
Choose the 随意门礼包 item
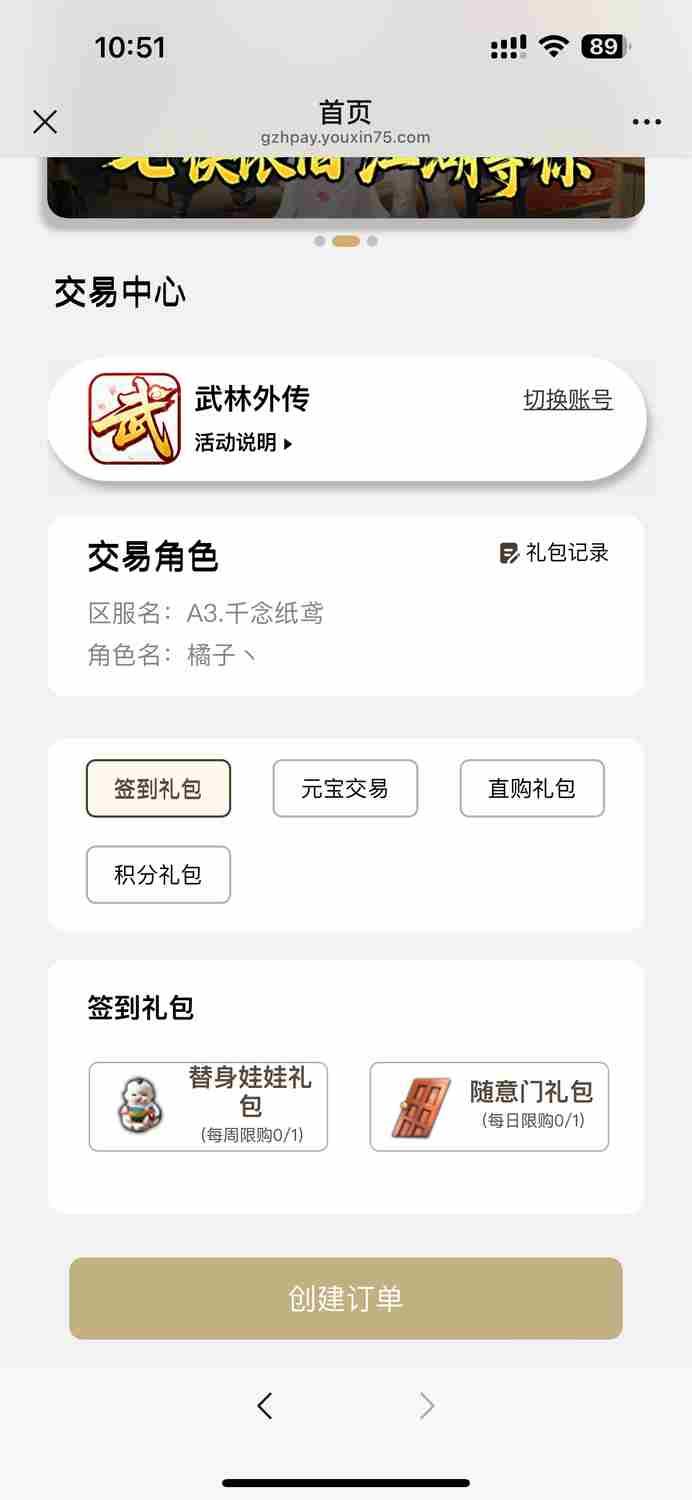[x=489, y=1107]
